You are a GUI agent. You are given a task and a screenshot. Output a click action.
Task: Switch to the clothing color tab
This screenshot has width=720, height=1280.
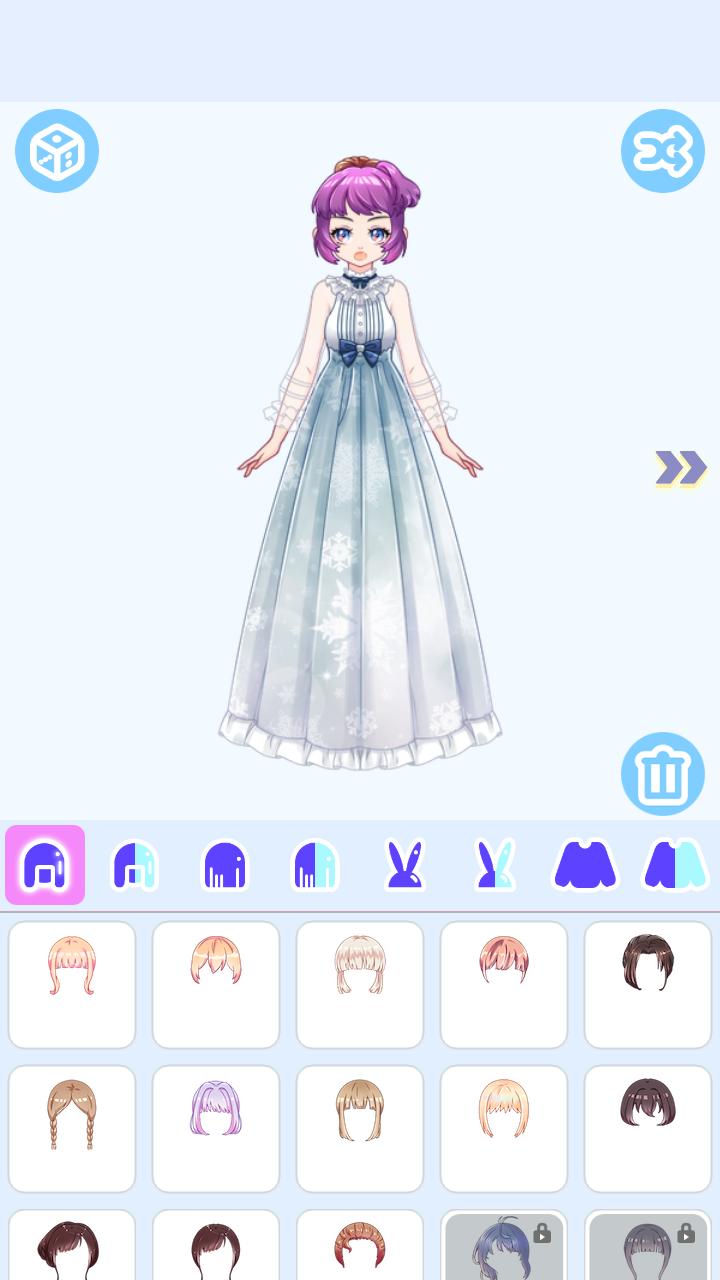(675, 865)
